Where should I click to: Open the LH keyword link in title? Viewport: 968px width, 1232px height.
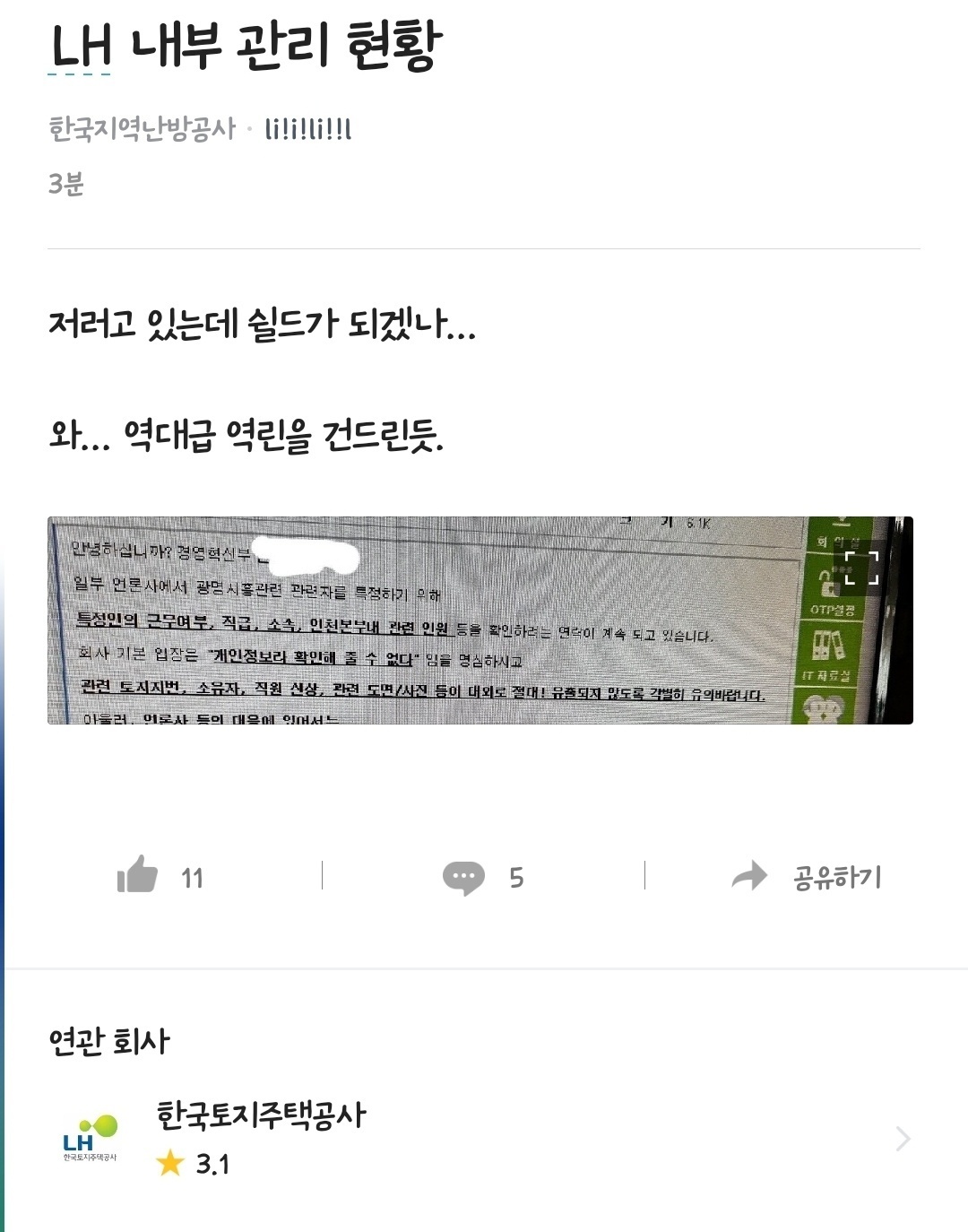pos(81,48)
